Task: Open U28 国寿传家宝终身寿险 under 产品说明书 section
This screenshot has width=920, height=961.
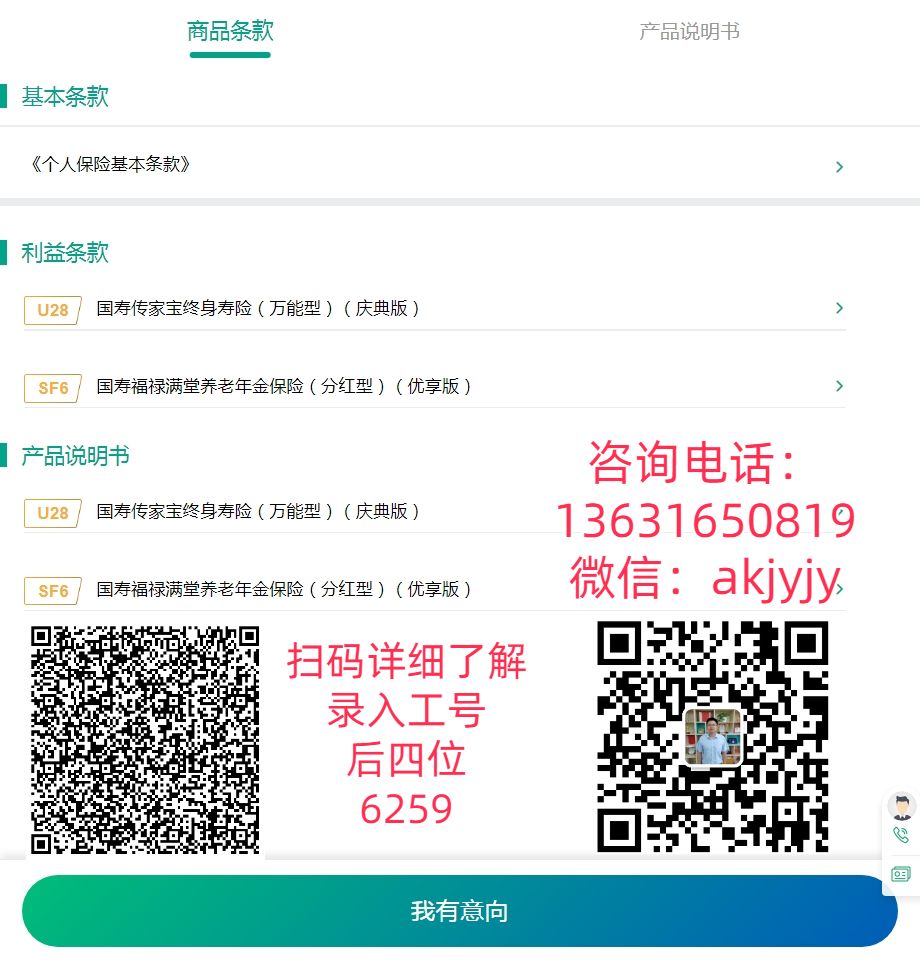Action: point(300,512)
